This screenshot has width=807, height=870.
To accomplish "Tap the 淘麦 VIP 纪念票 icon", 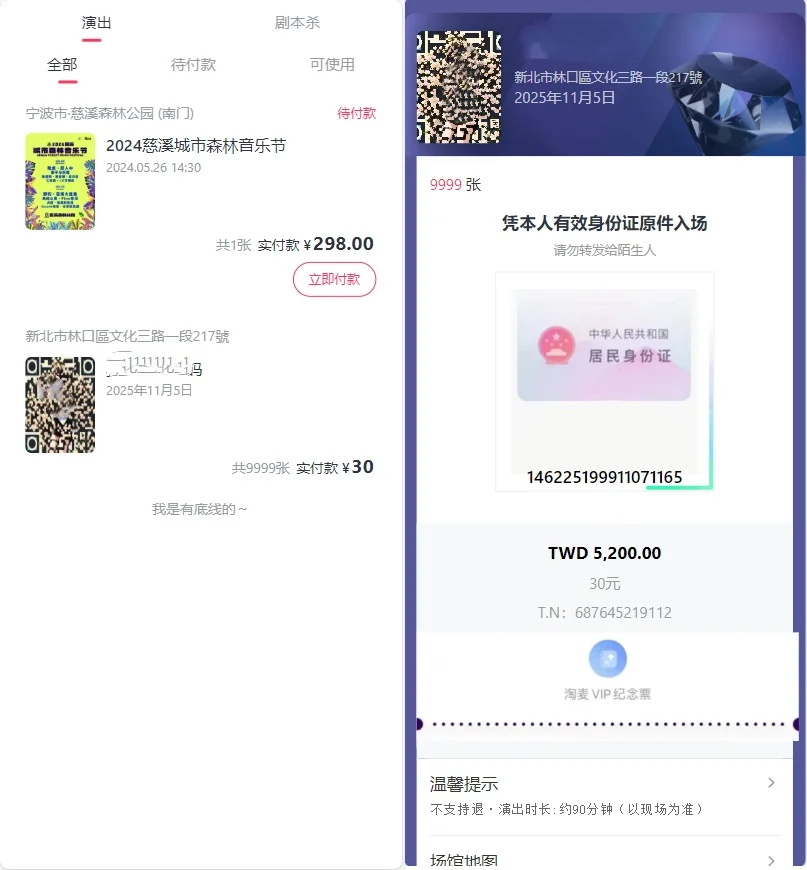I will coord(608,659).
